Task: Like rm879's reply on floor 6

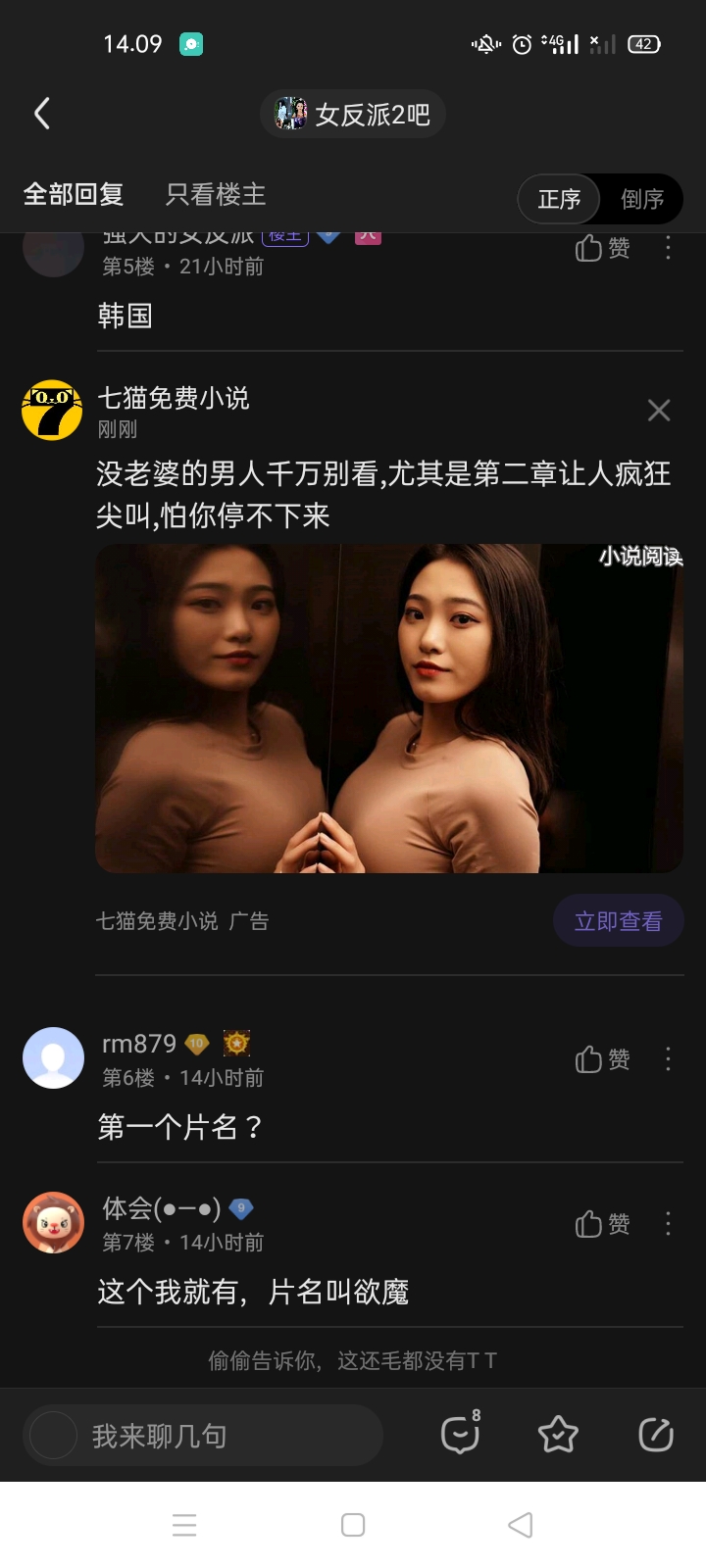Action: click(x=602, y=1059)
